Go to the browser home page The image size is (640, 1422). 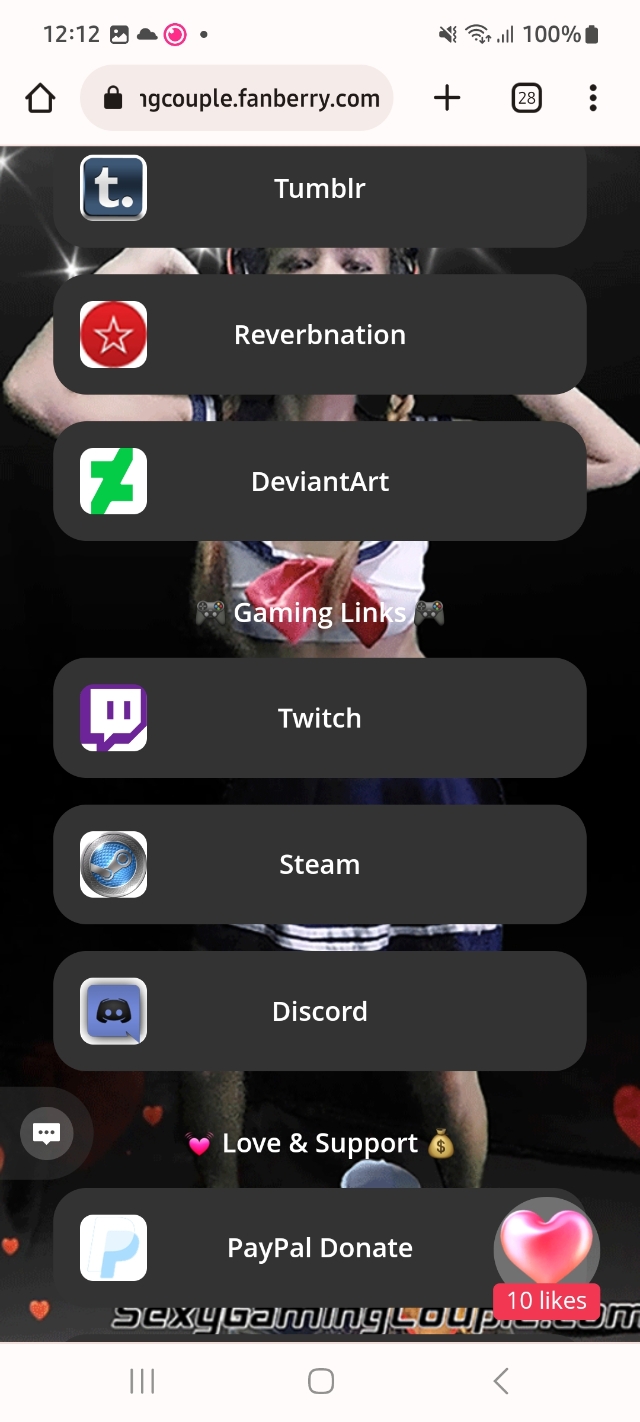point(40,98)
